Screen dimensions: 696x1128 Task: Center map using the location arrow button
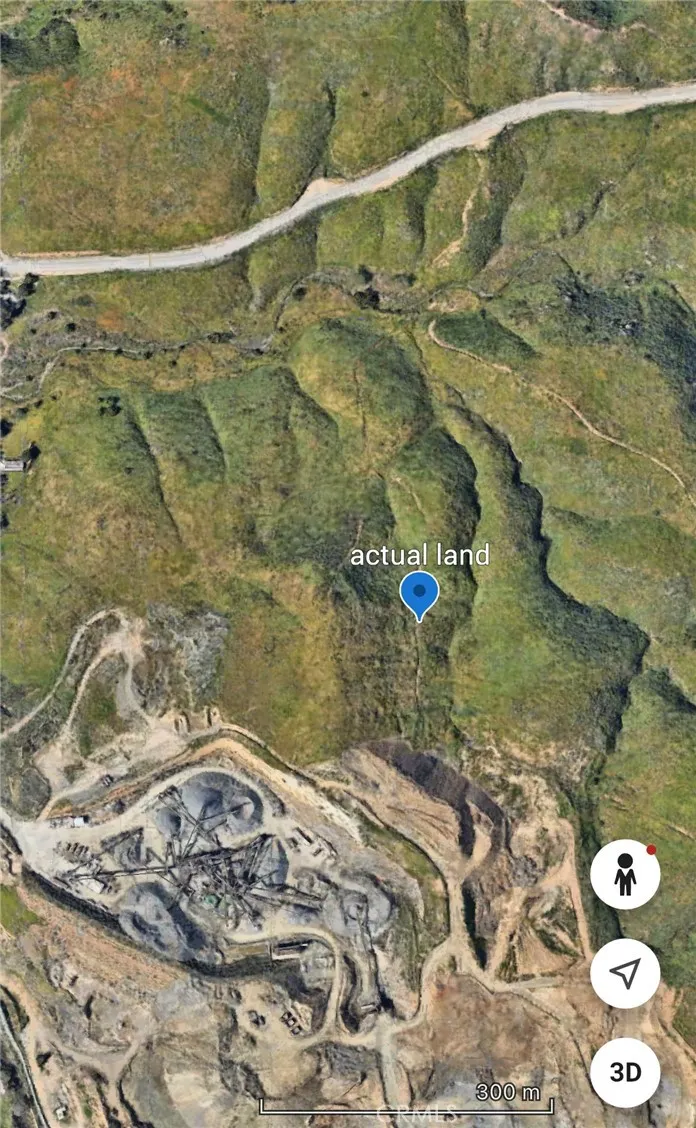[x=625, y=973]
